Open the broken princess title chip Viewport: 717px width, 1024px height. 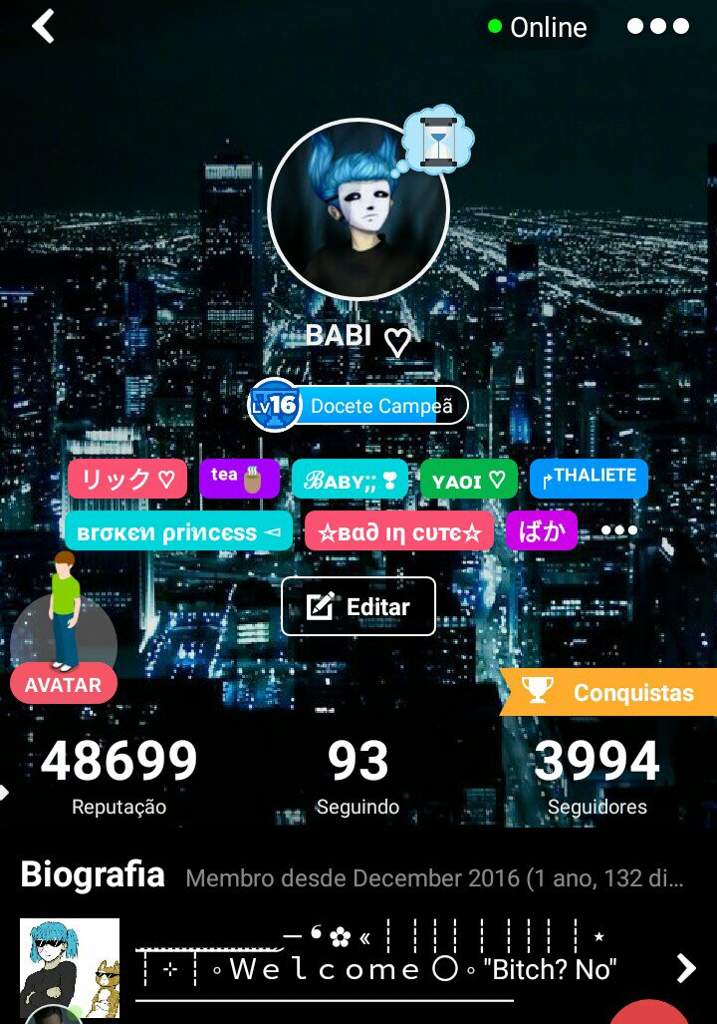coord(179,532)
